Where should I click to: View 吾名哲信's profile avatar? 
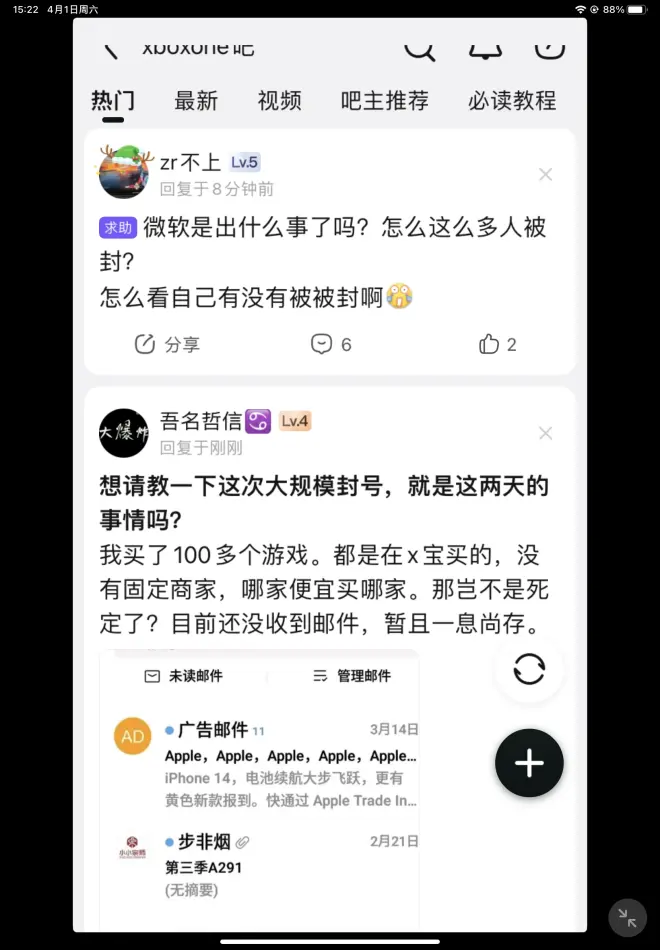click(x=124, y=433)
